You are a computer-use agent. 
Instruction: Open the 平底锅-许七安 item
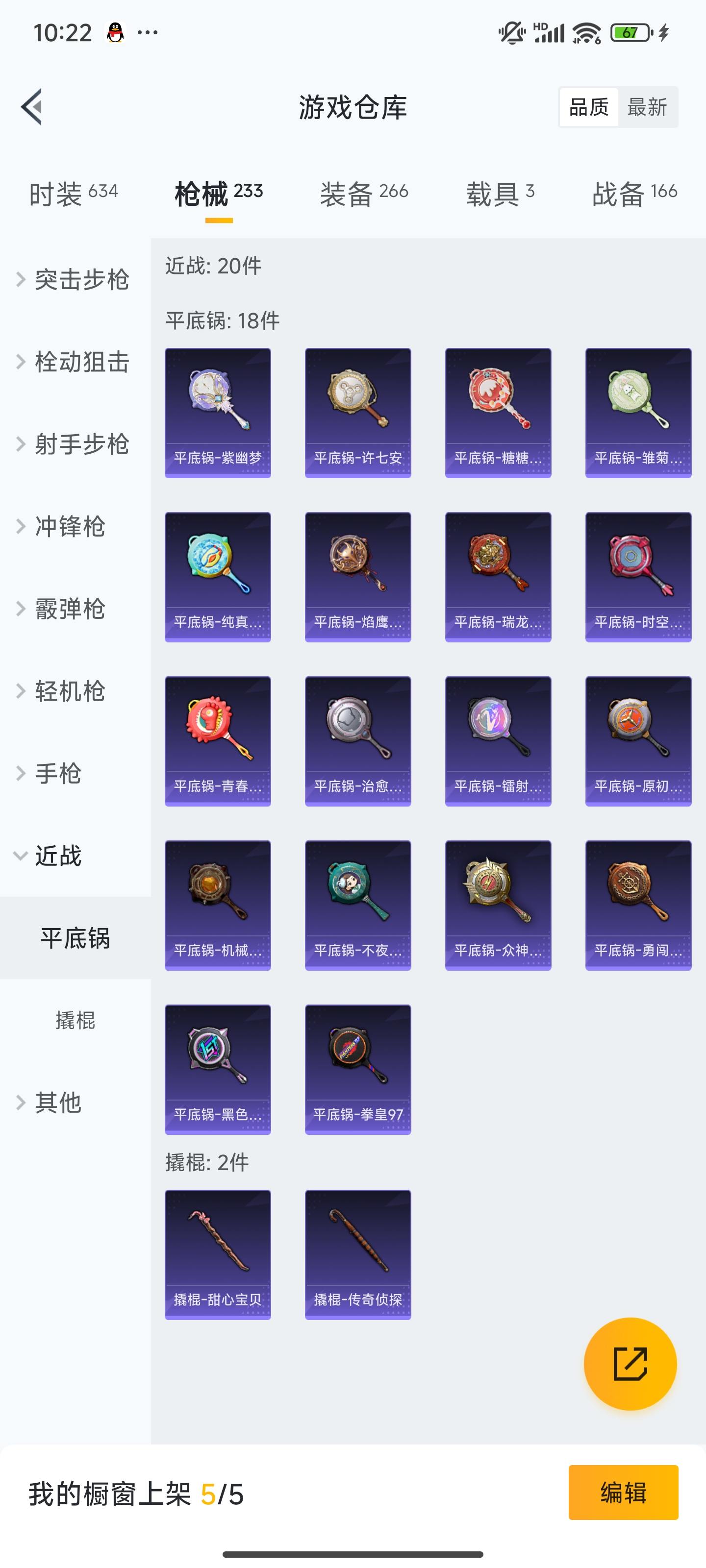[x=357, y=413]
